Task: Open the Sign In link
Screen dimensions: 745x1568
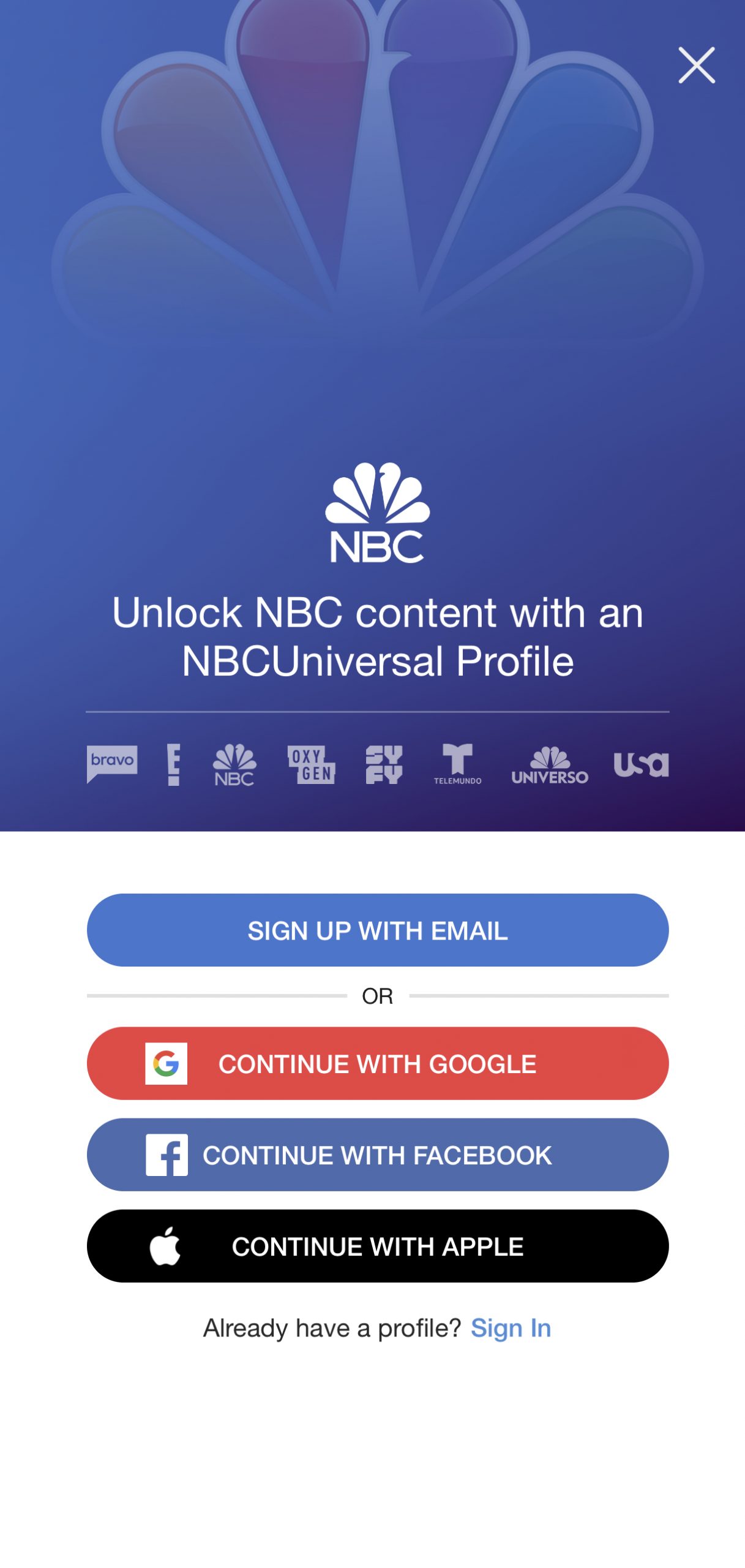Action: click(511, 1328)
